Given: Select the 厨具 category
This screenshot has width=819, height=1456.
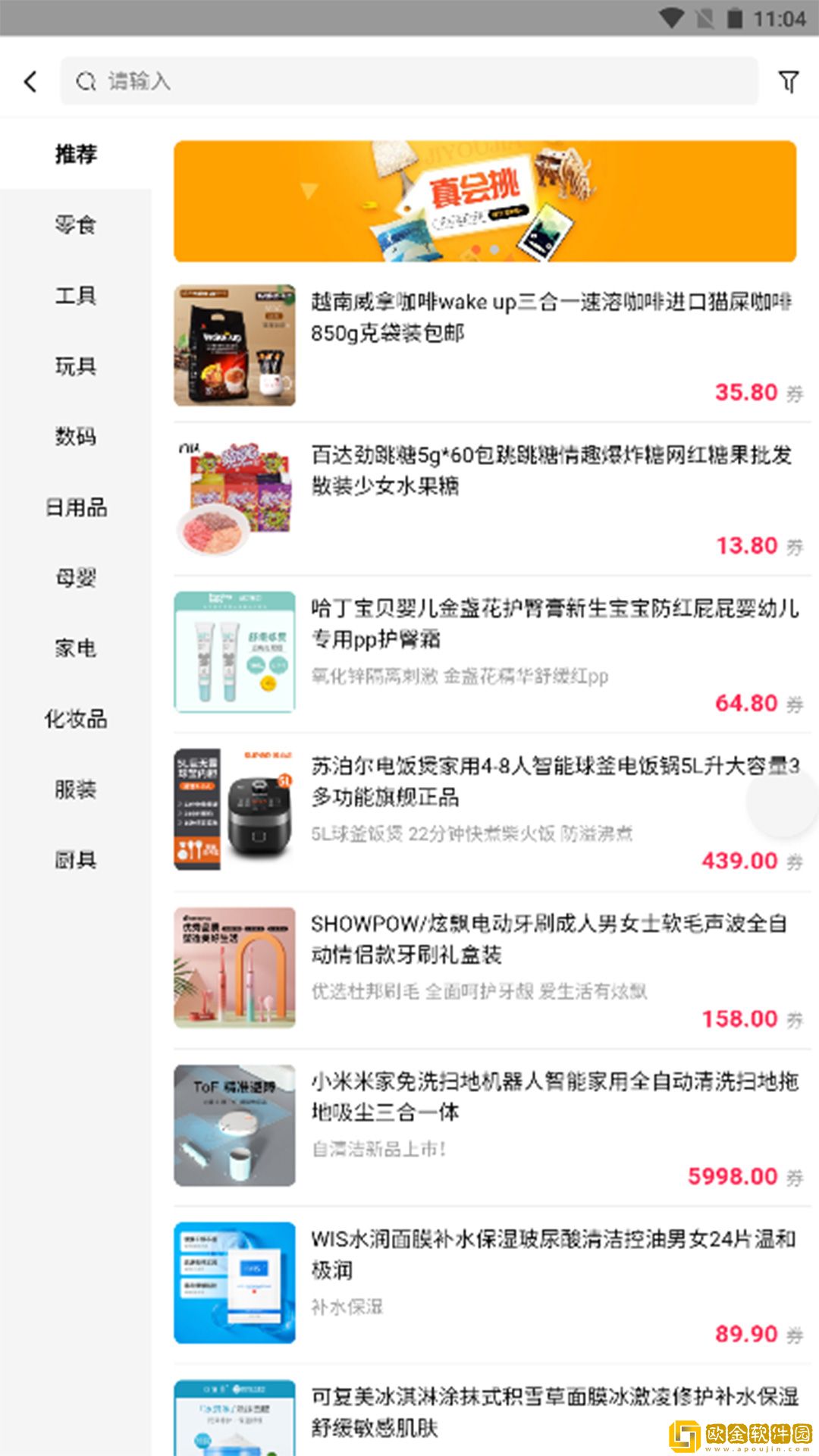Looking at the screenshot, I should click(x=76, y=860).
